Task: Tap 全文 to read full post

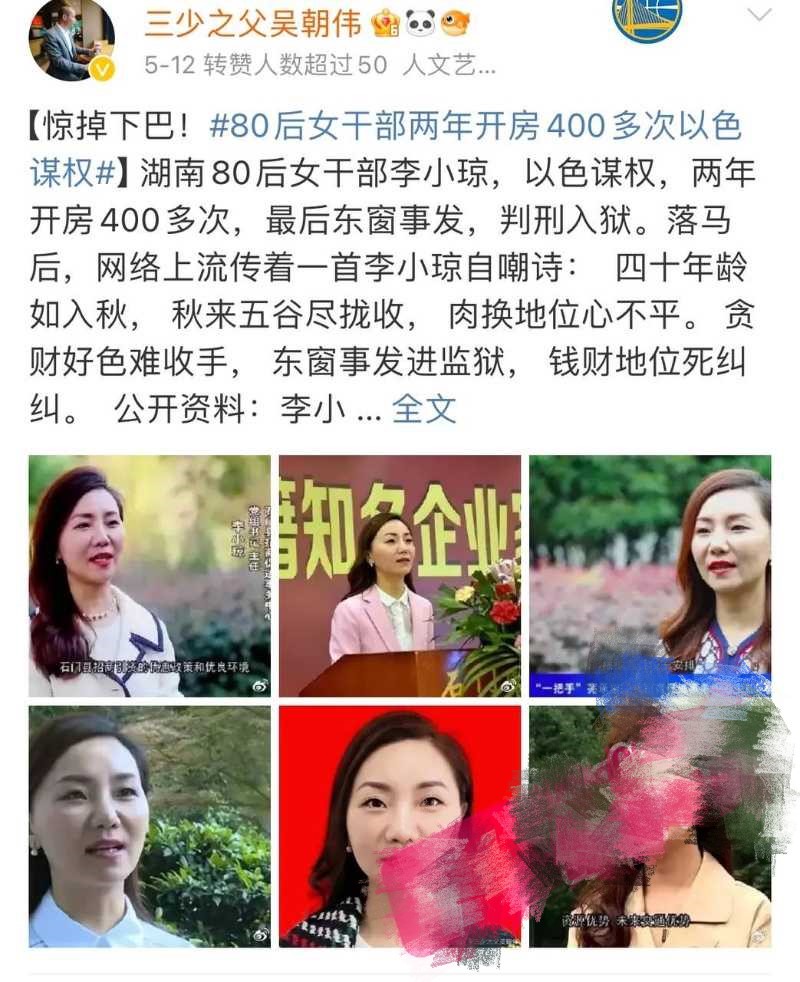Action: [x=424, y=409]
